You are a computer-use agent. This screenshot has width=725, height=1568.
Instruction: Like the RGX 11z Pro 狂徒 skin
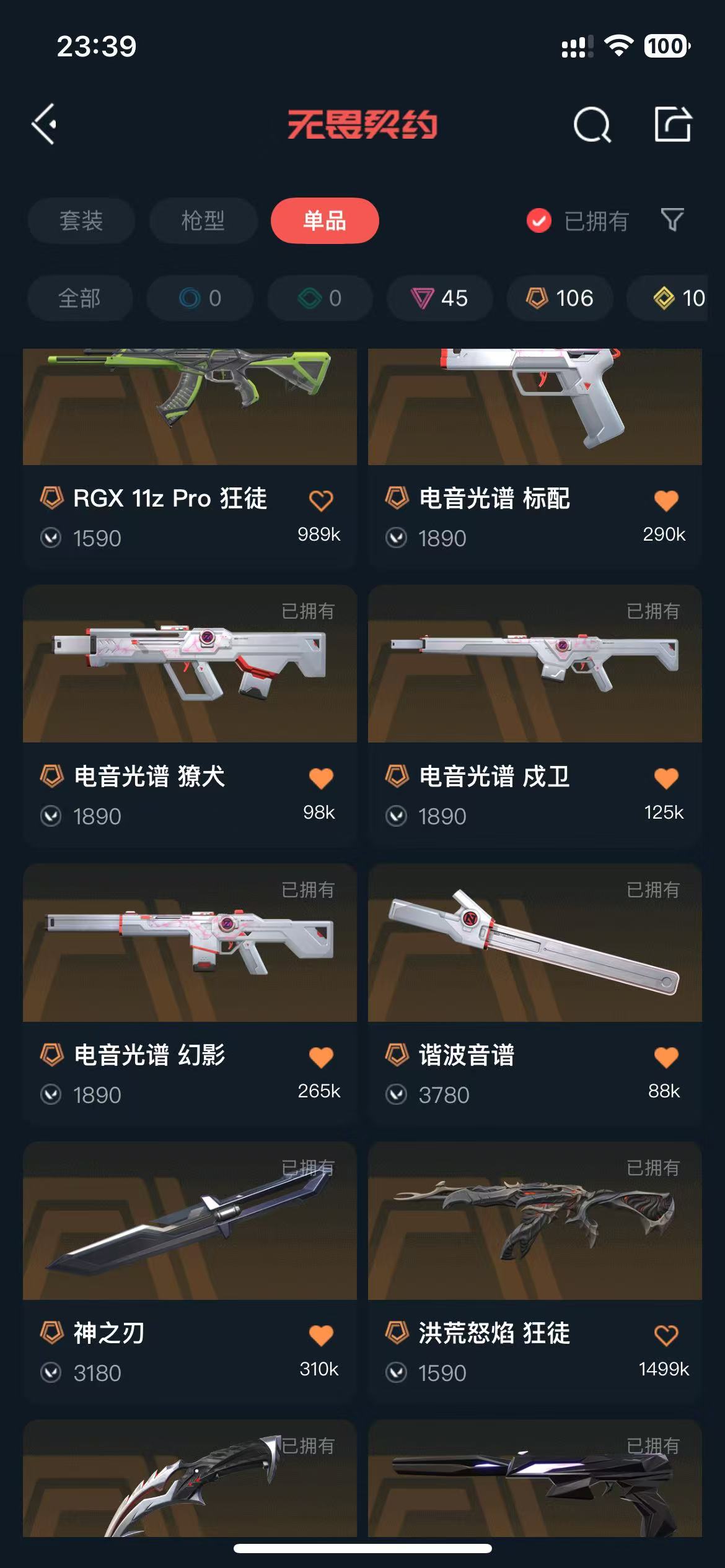click(x=321, y=500)
